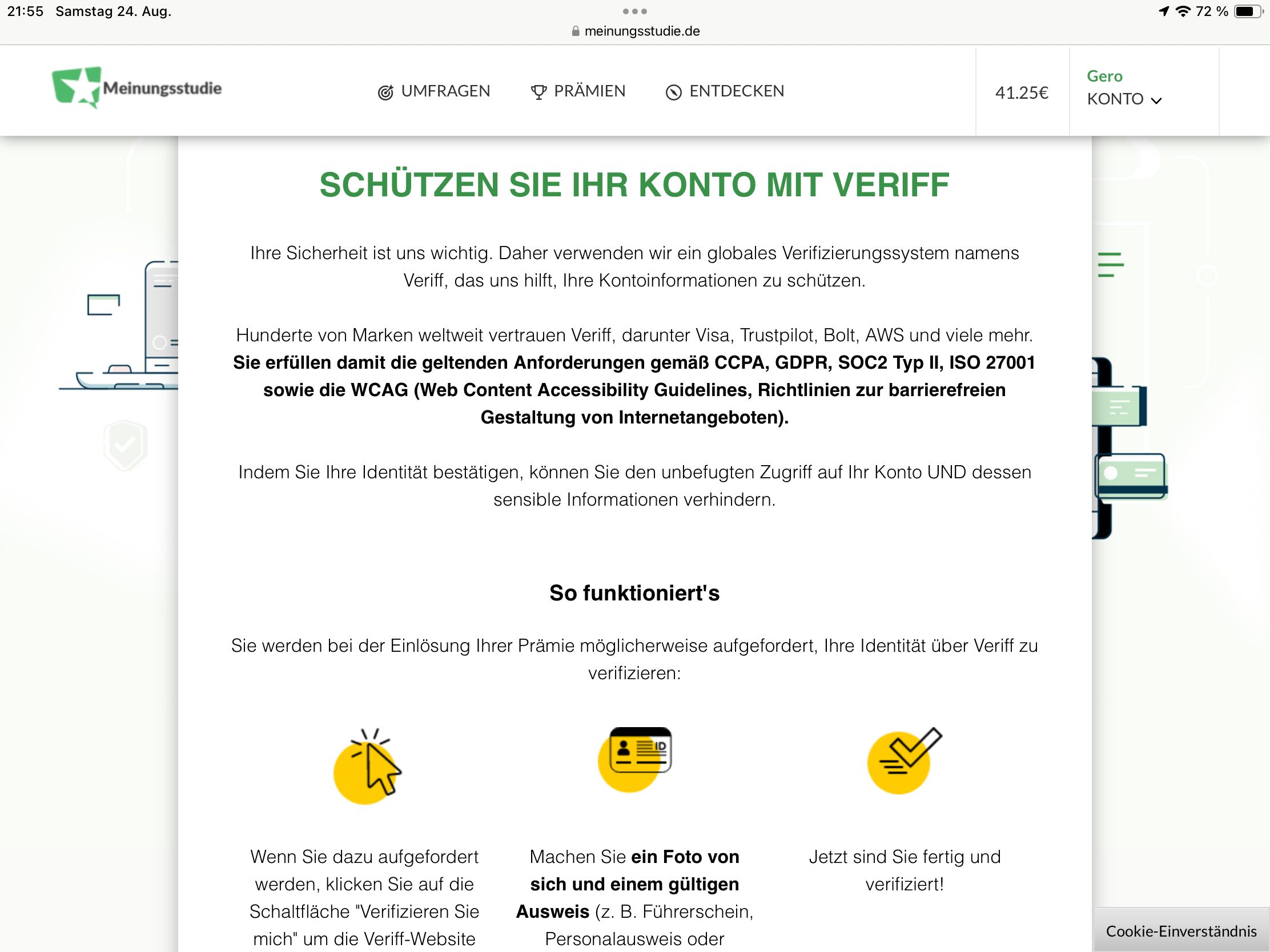Viewport: 1270px width, 952px height.
Task: Open the Entdecken section
Action: (725, 91)
